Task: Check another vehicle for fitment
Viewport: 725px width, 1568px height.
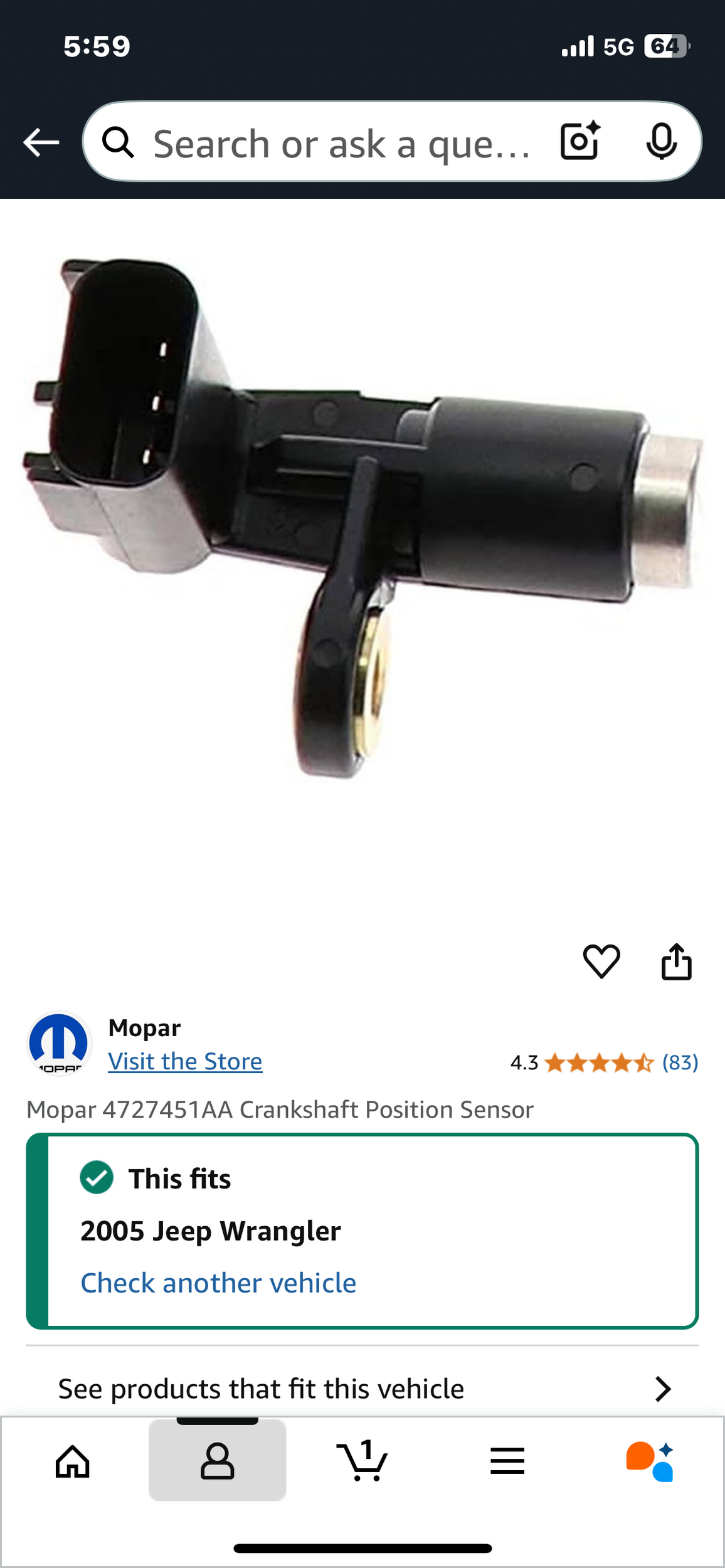Action: pos(218,1283)
